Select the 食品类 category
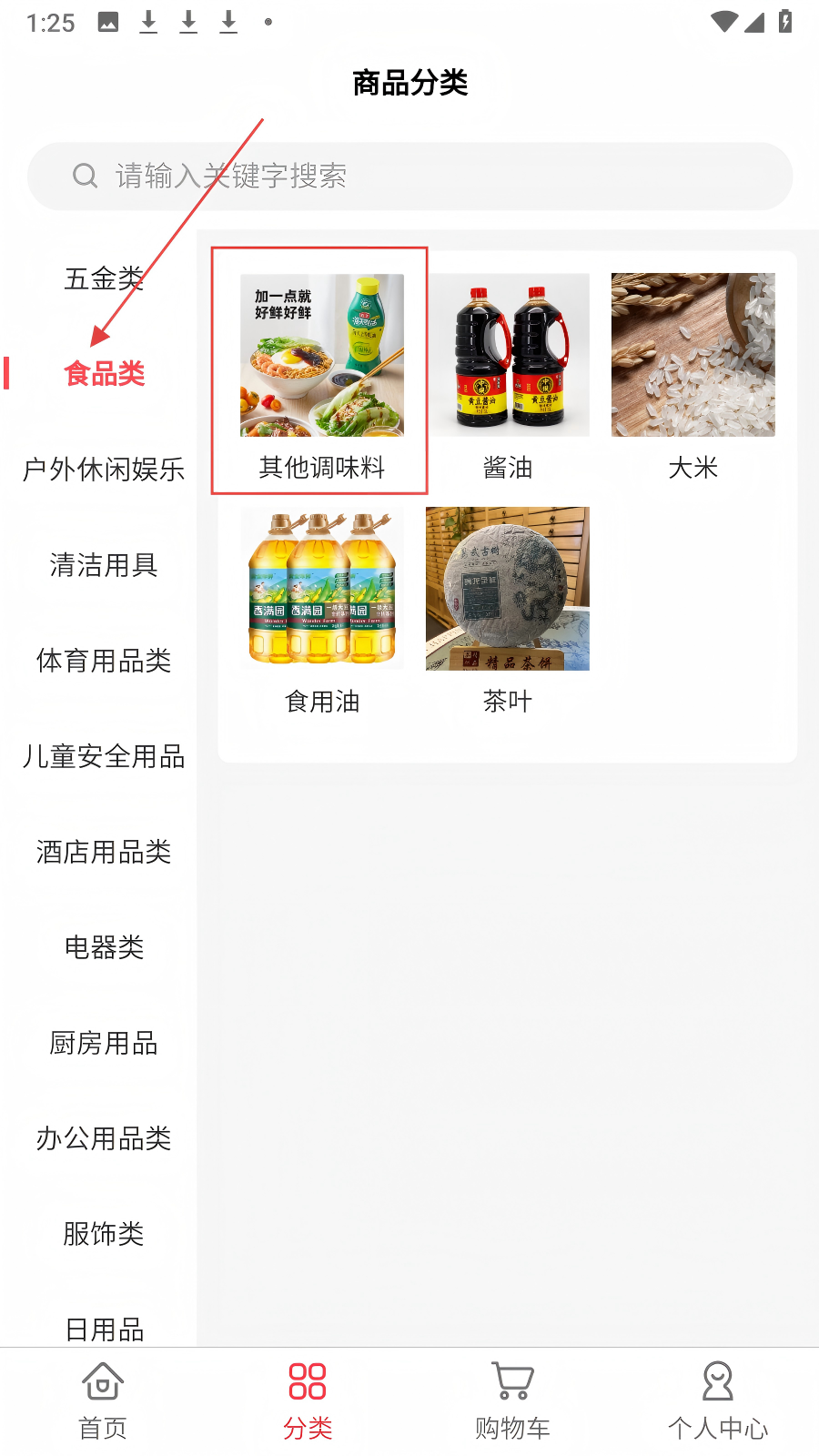 click(x=104, y=373)
